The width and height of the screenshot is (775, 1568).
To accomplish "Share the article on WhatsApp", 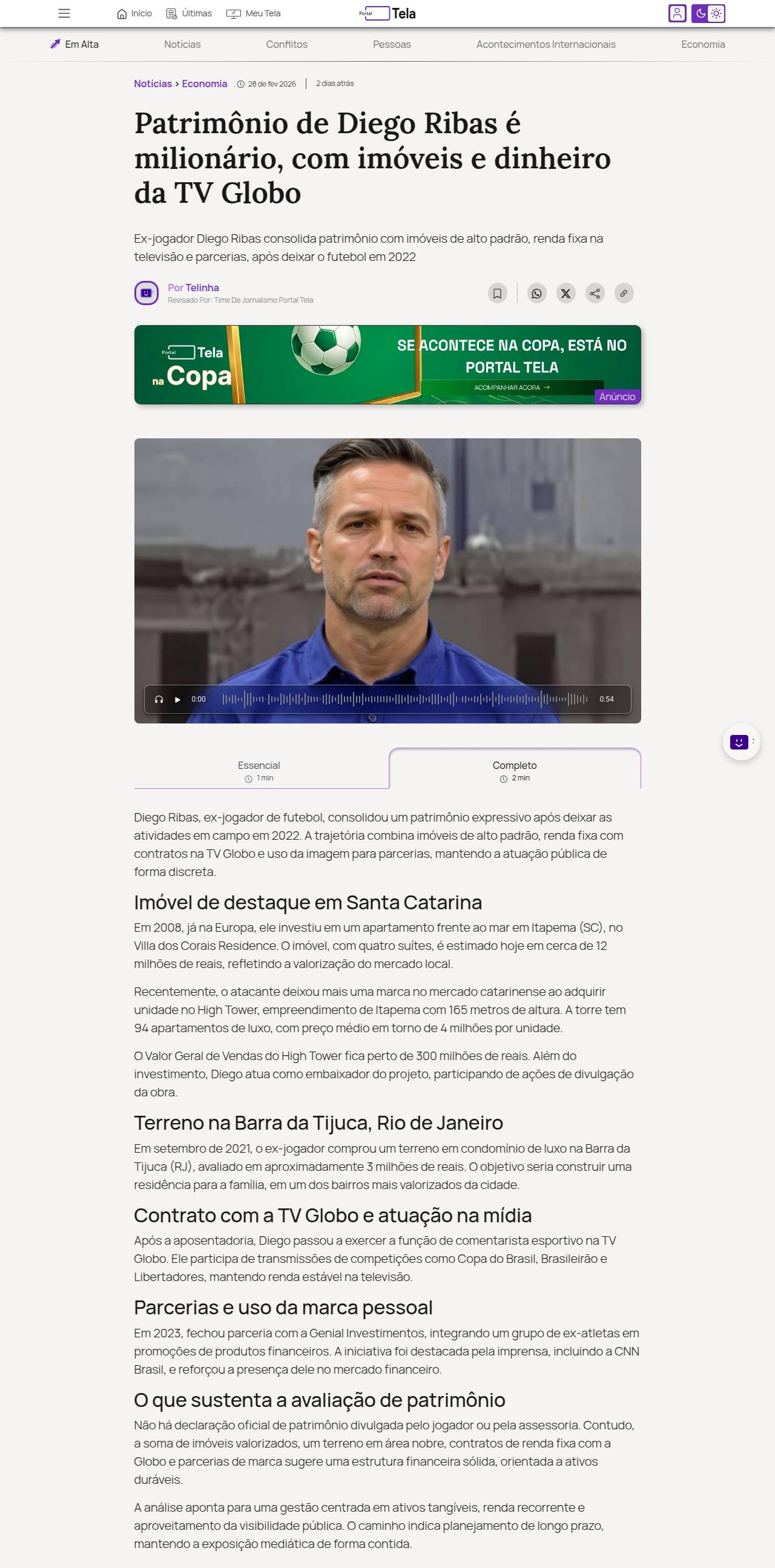I will point(536,294).
